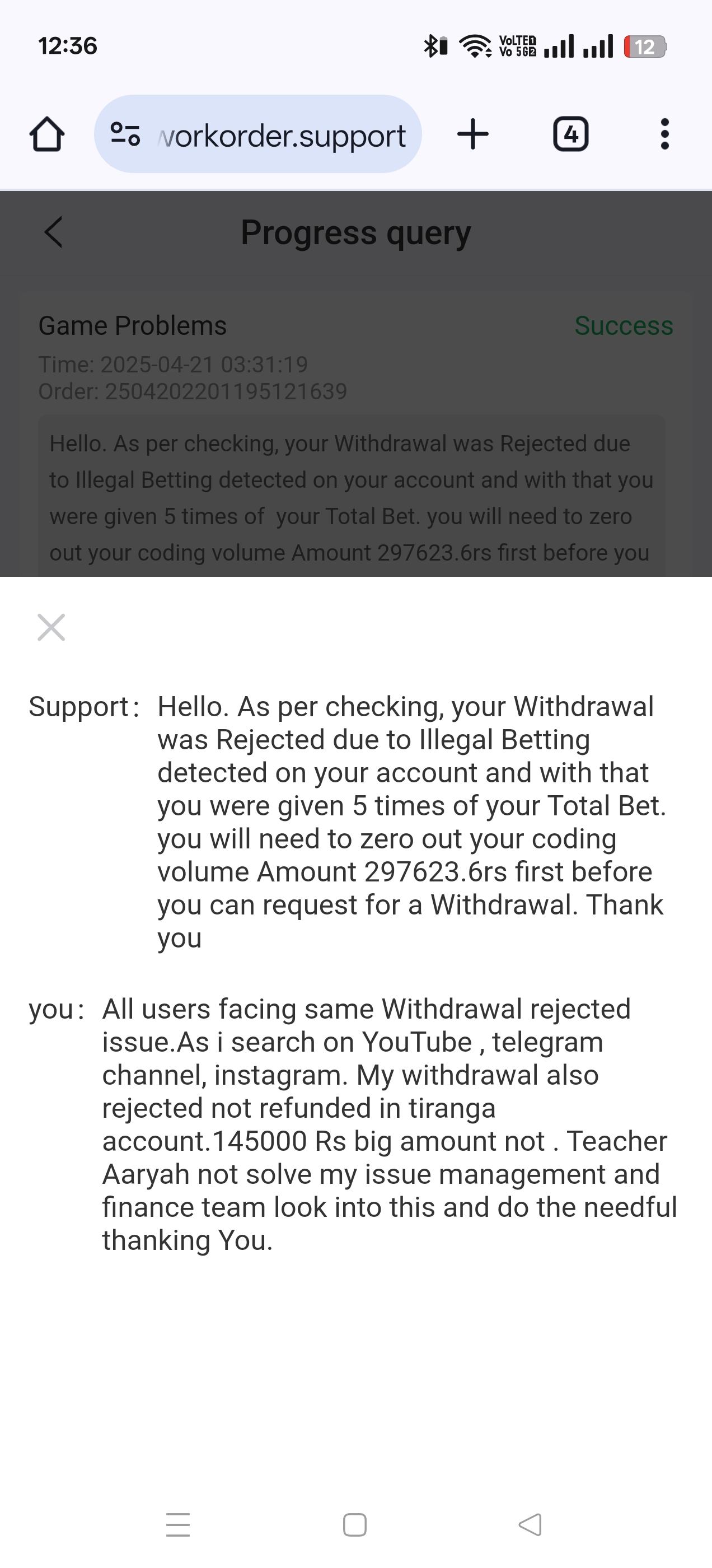712x1568 pixels.
Task: Open the system recent apps view
Action: [x=179, y=1524]
